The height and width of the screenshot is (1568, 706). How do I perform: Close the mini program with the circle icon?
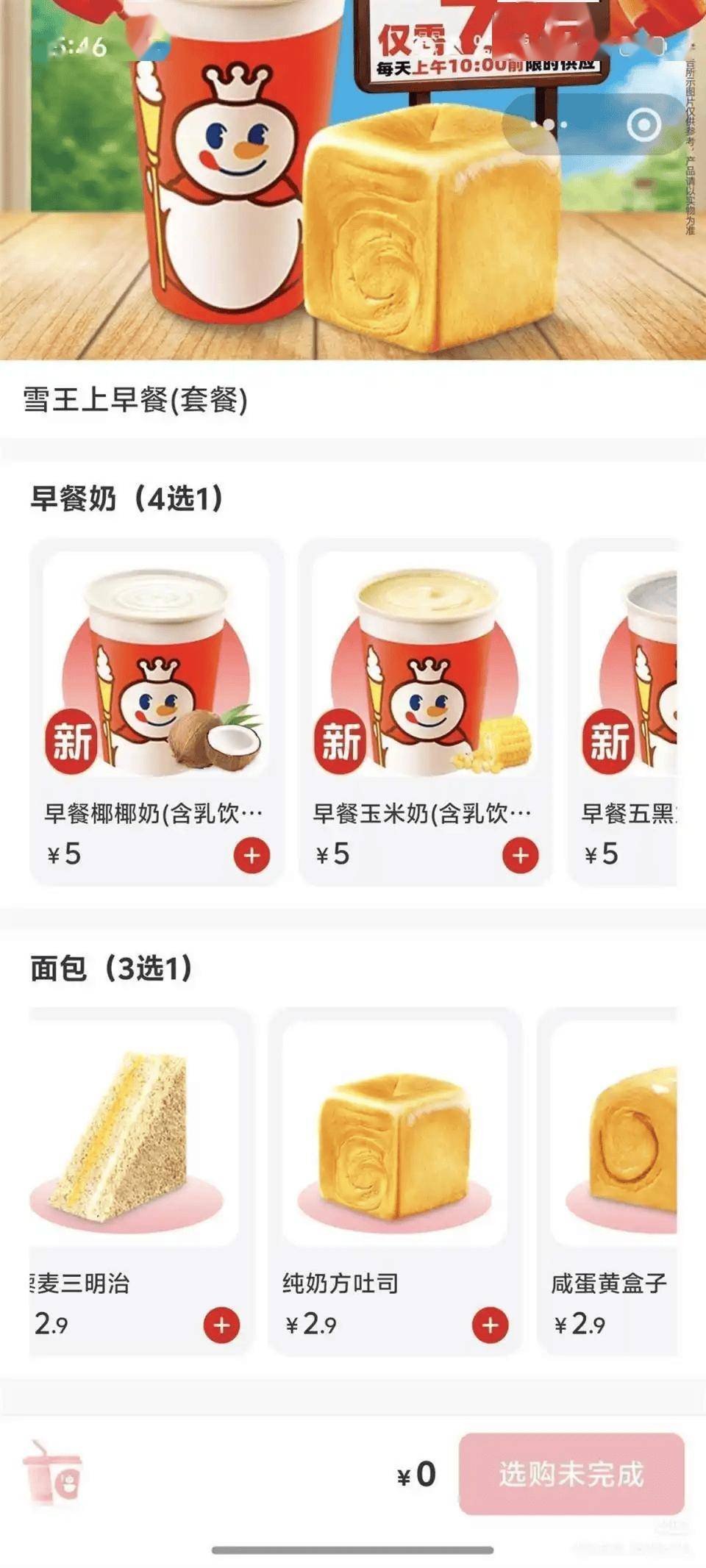click(643, 125)
